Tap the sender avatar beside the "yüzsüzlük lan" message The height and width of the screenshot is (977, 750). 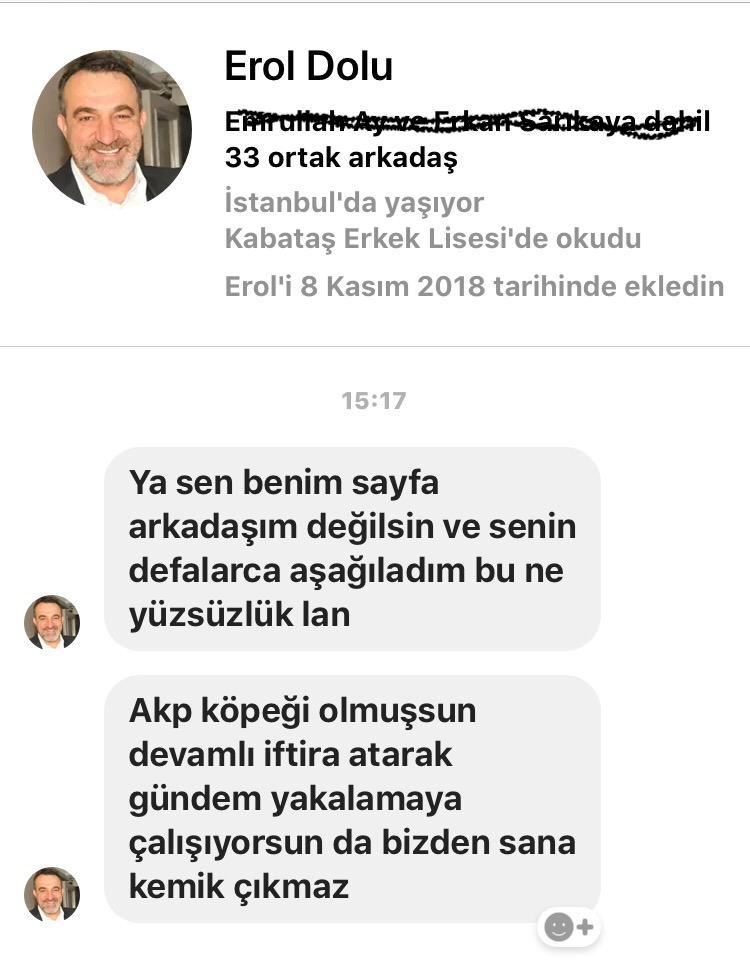coord(52,622)
